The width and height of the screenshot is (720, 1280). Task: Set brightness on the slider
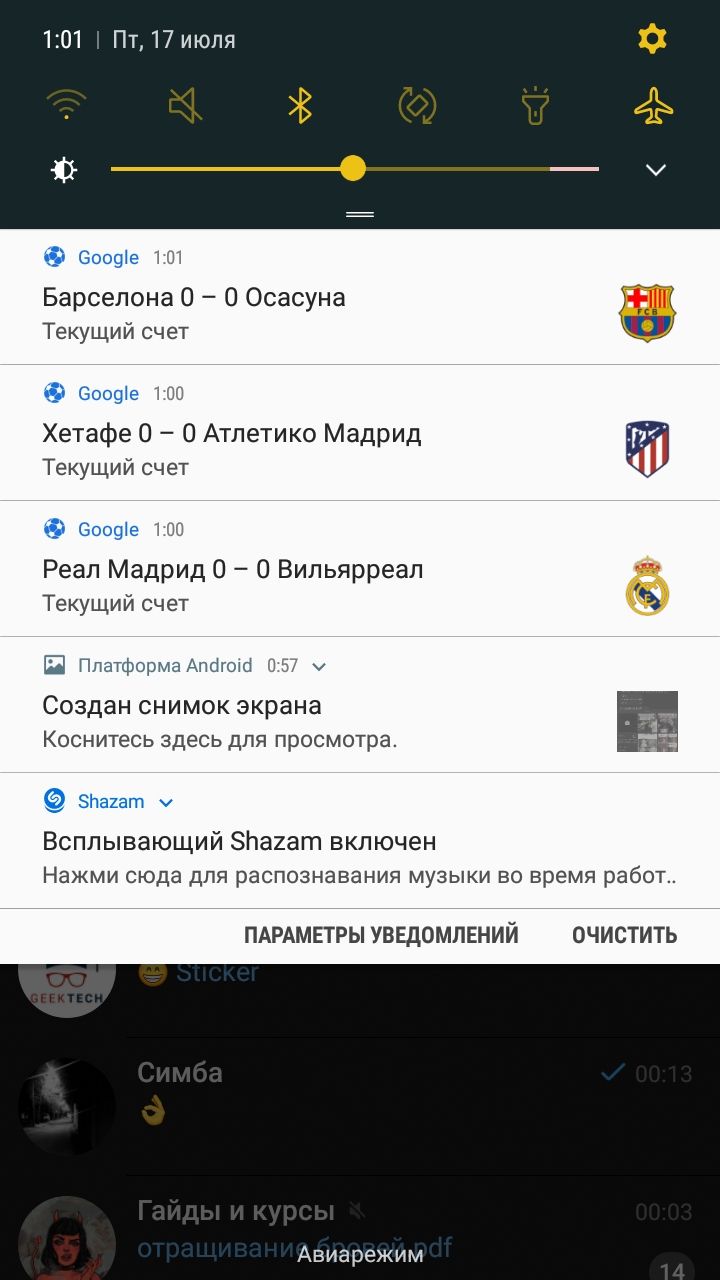(353, 168)
